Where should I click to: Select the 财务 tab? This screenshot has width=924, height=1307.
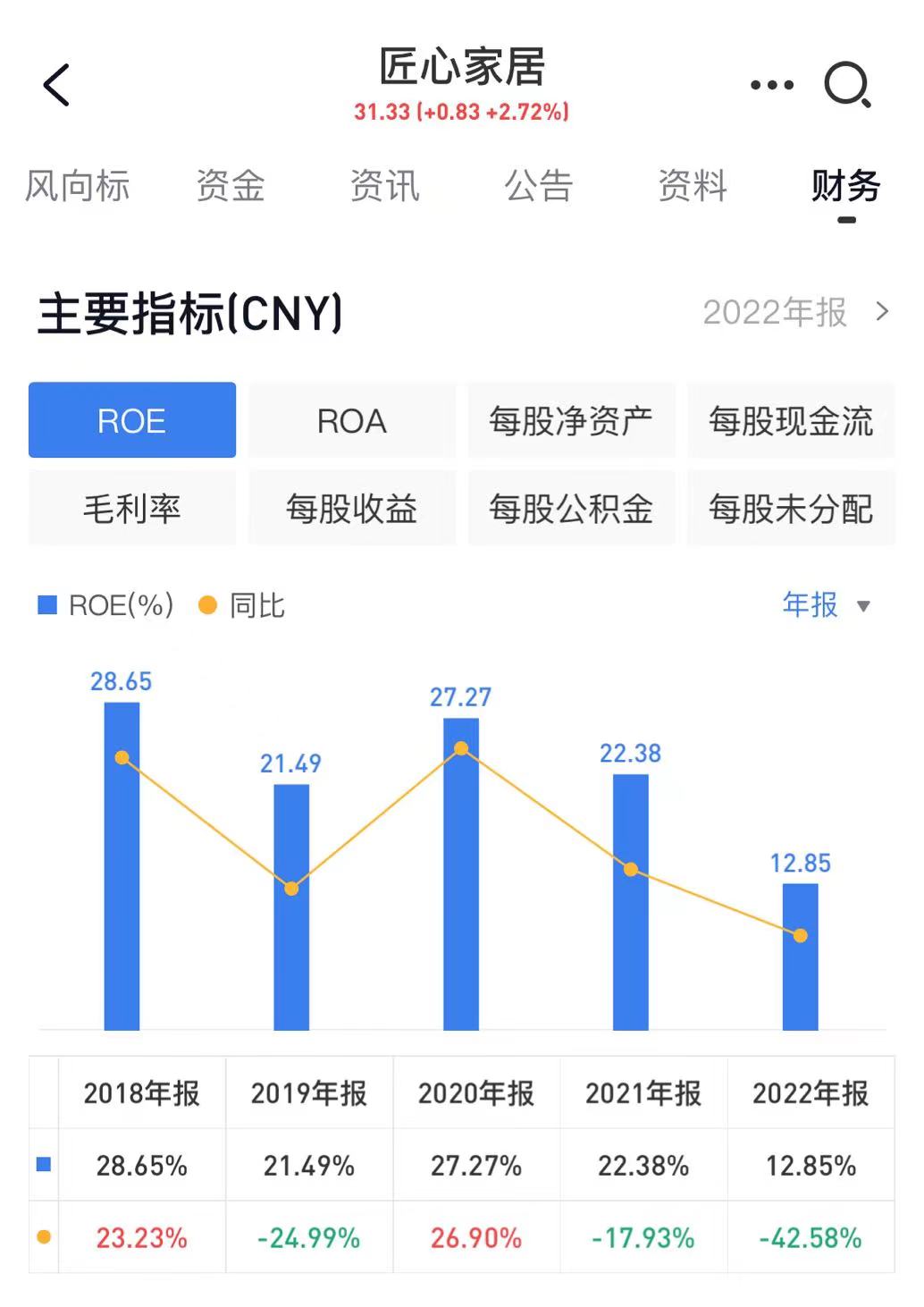click(845, 187)
